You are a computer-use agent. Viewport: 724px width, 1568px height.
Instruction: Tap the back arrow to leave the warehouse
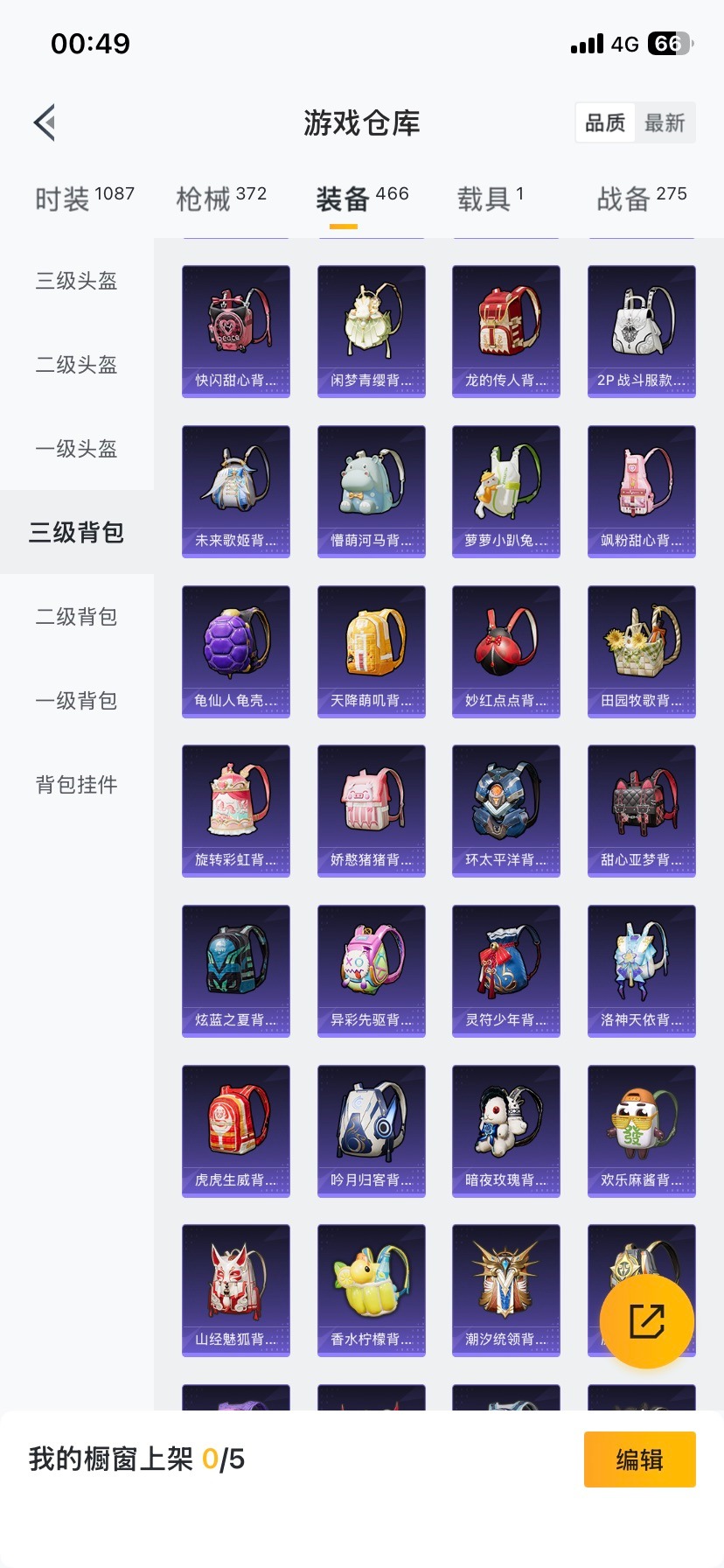(x=45, y=122)
